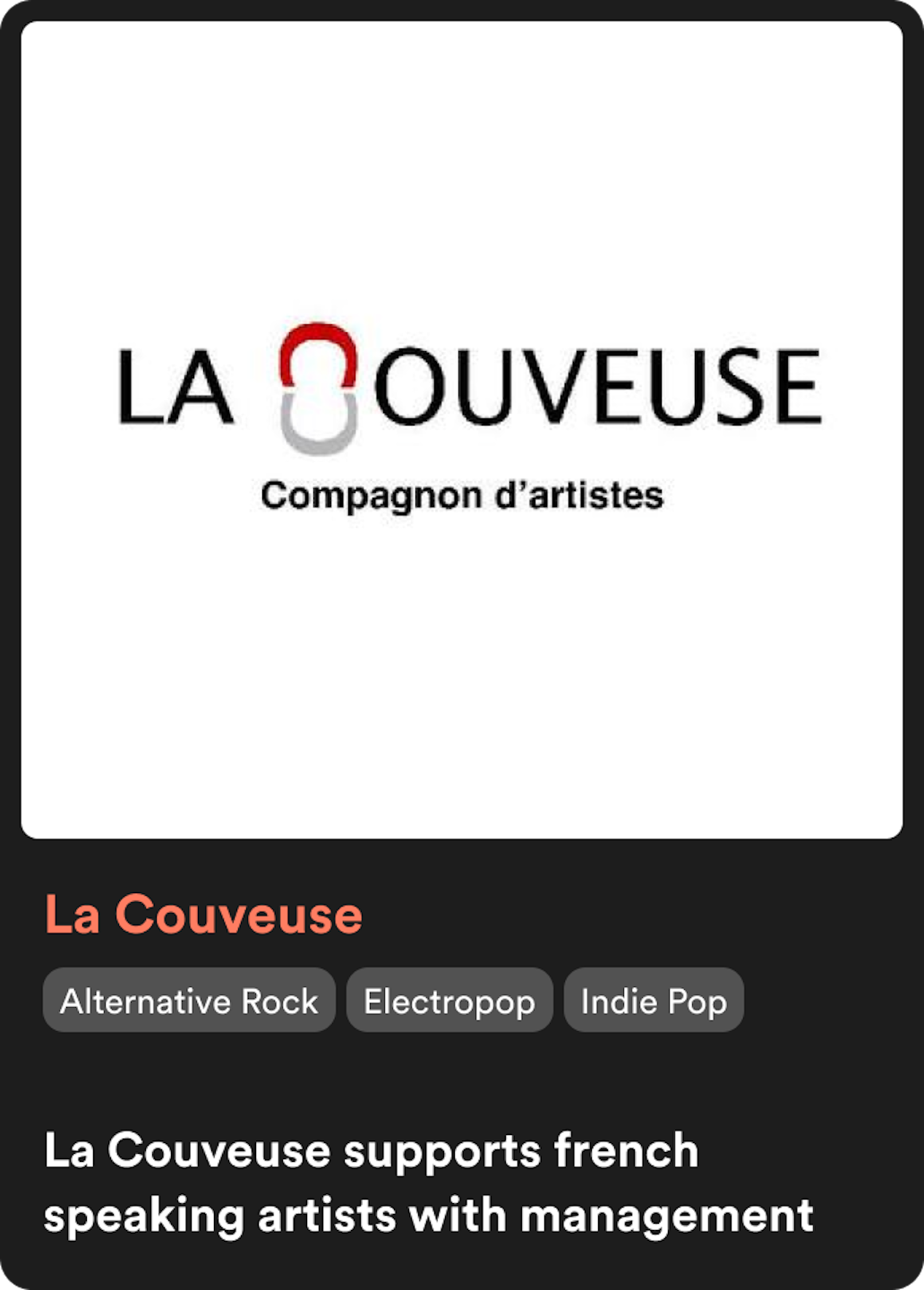924x1290 pixels.
Task: Select the Indie Pop genre chip
Action: point(654,1001)
